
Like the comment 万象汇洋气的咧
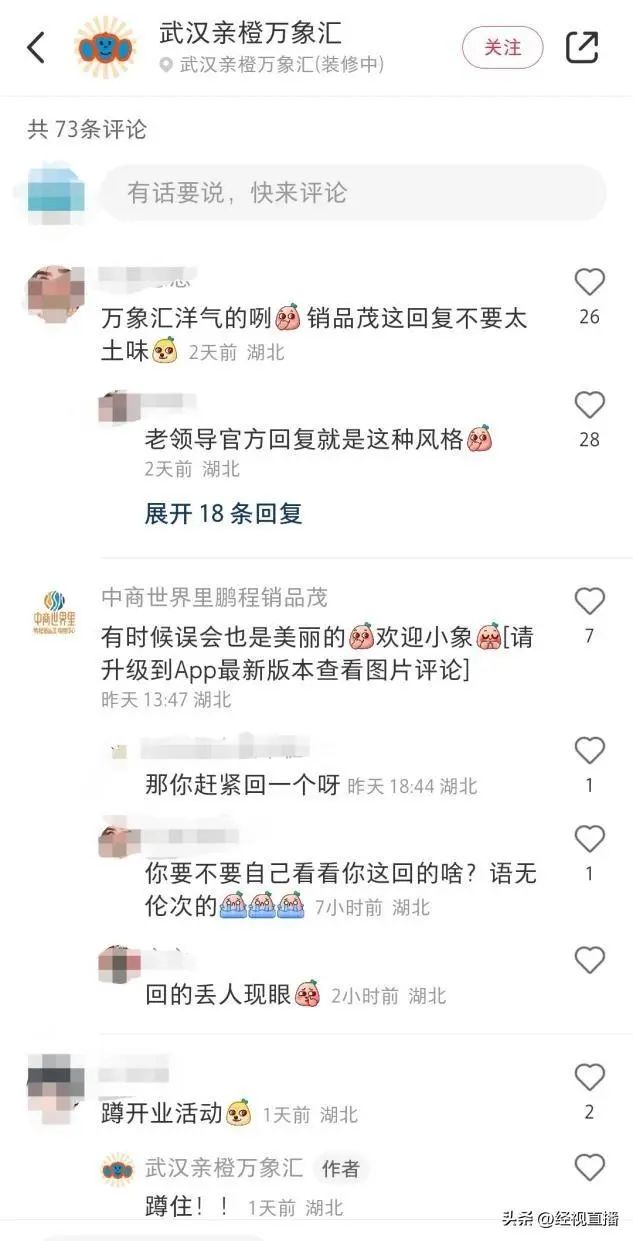point(589,283)
